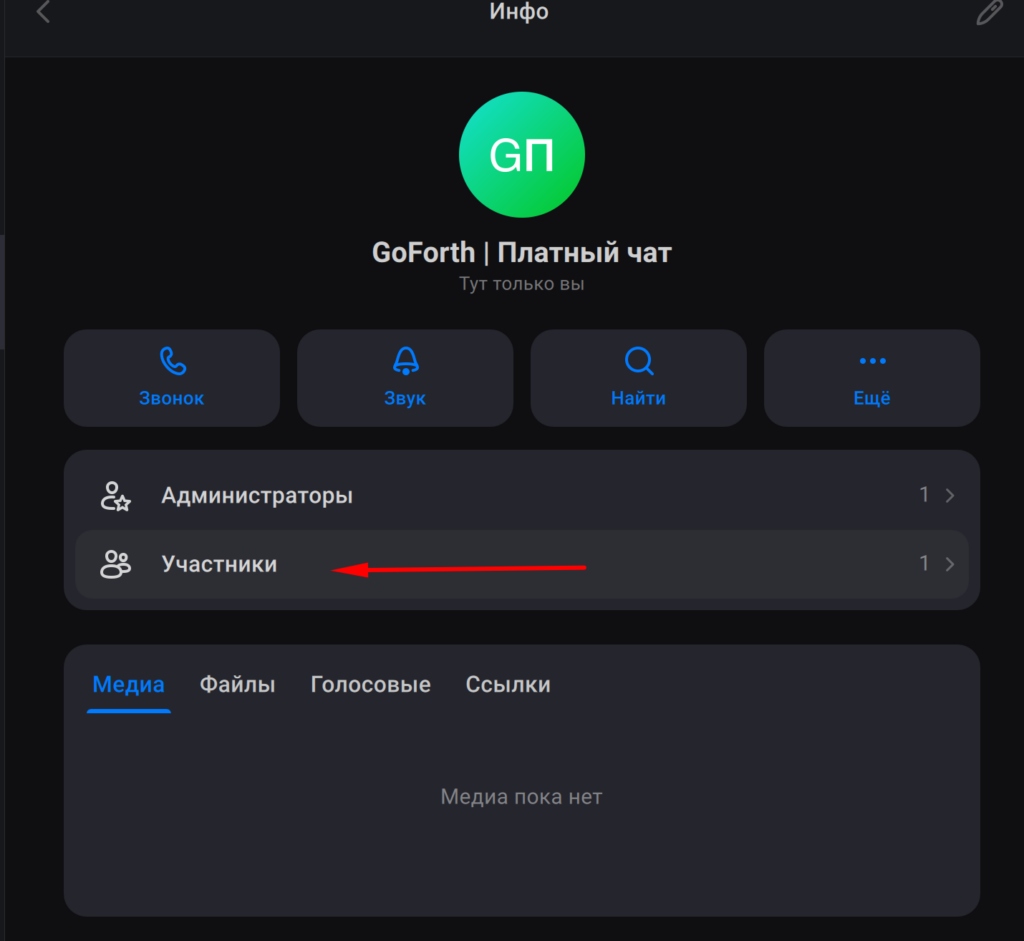Switch to the Файлы tab

(x=237, y=685)
